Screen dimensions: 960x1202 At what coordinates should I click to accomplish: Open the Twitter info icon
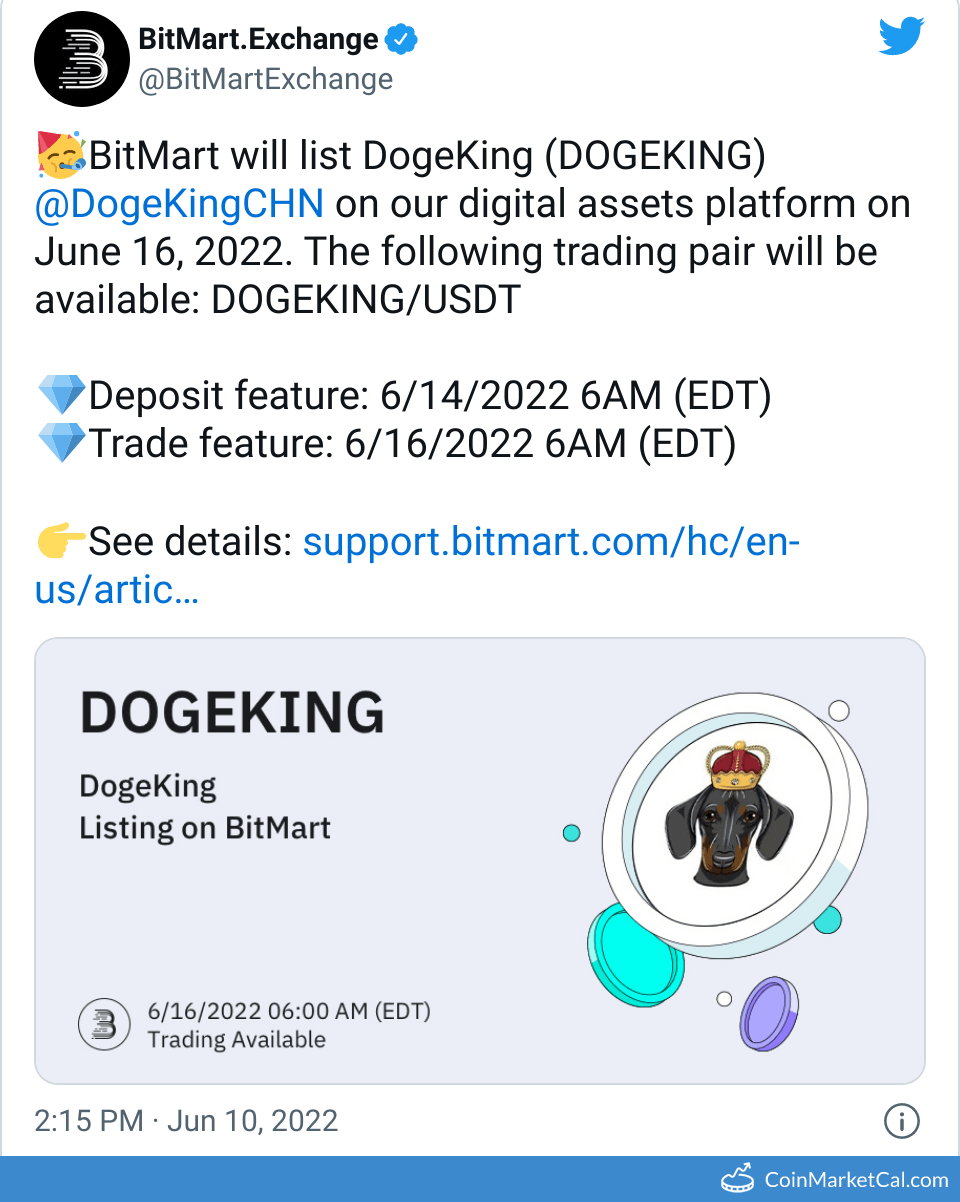(901, 1120)
